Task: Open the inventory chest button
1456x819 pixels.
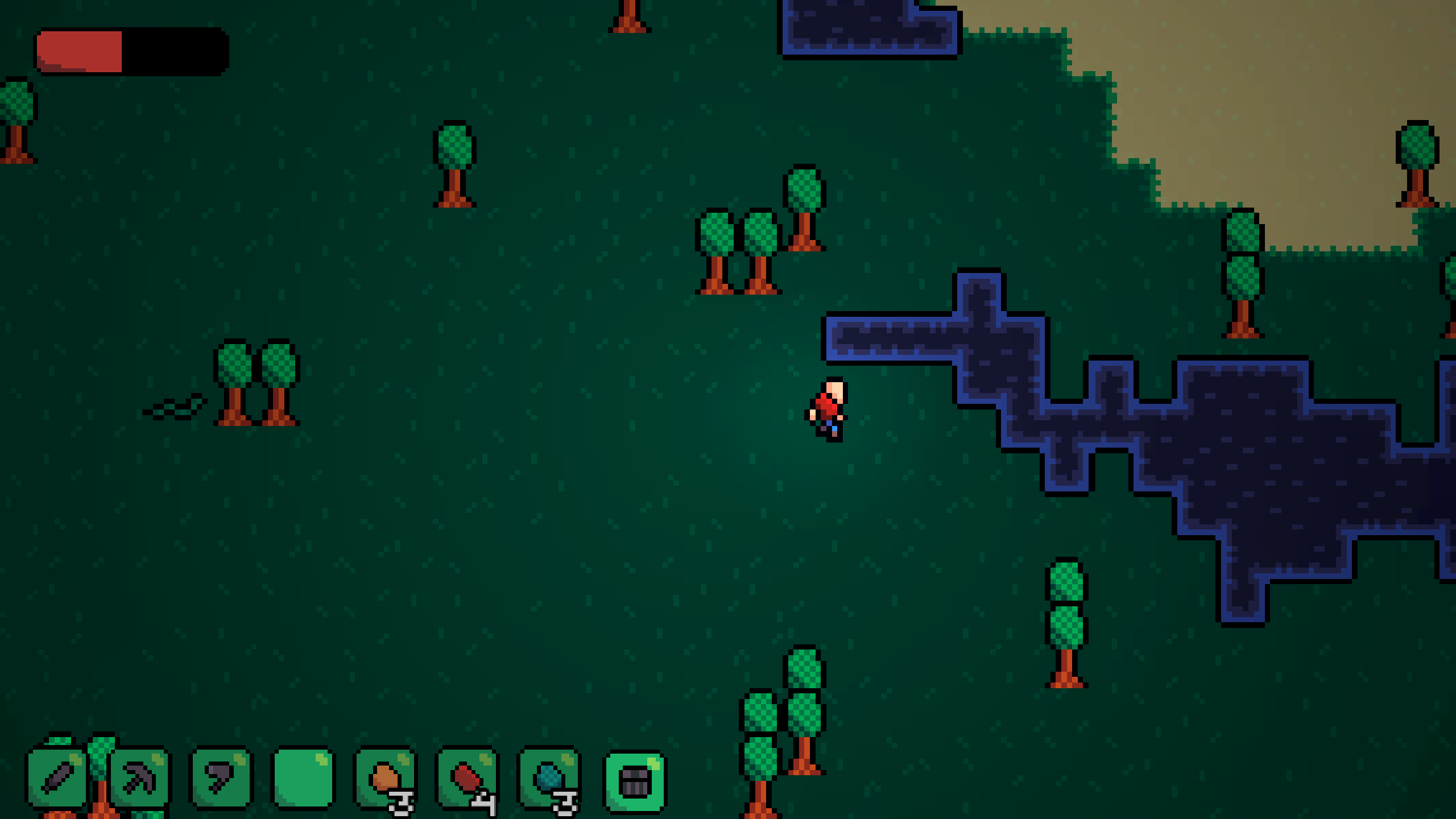Action: [634, 781]
